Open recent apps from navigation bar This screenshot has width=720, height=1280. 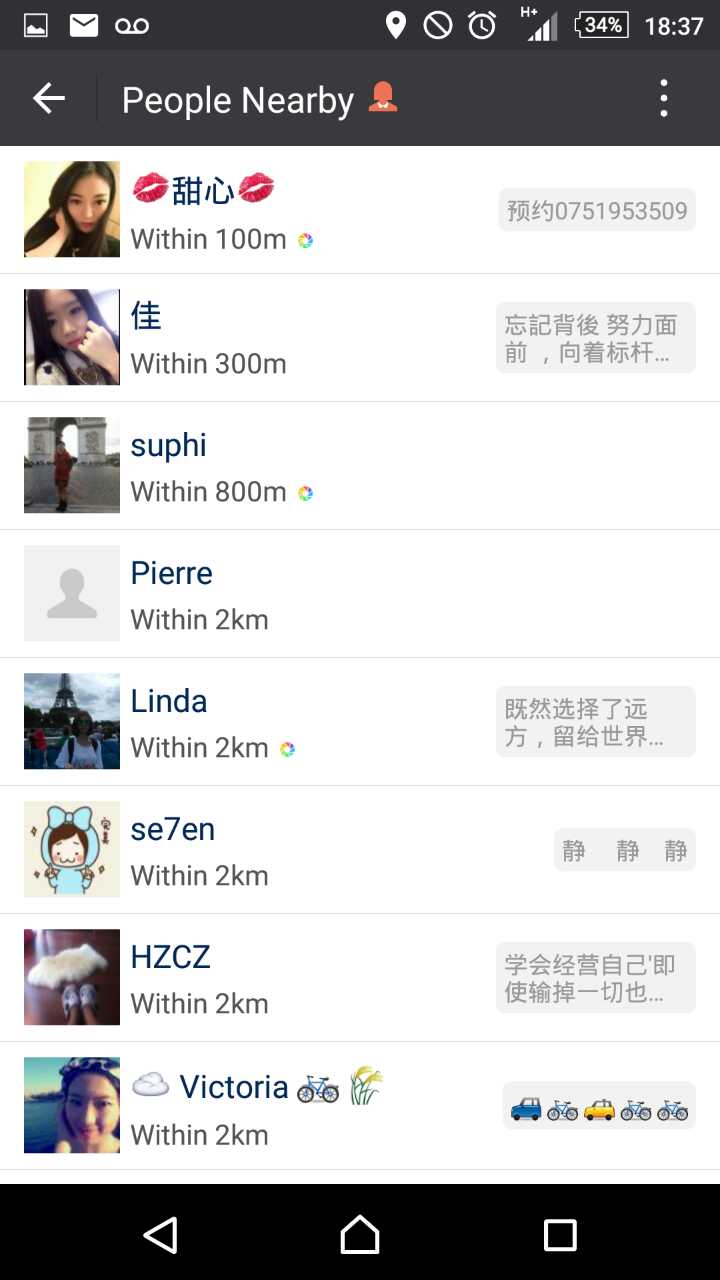[560, 1235]
